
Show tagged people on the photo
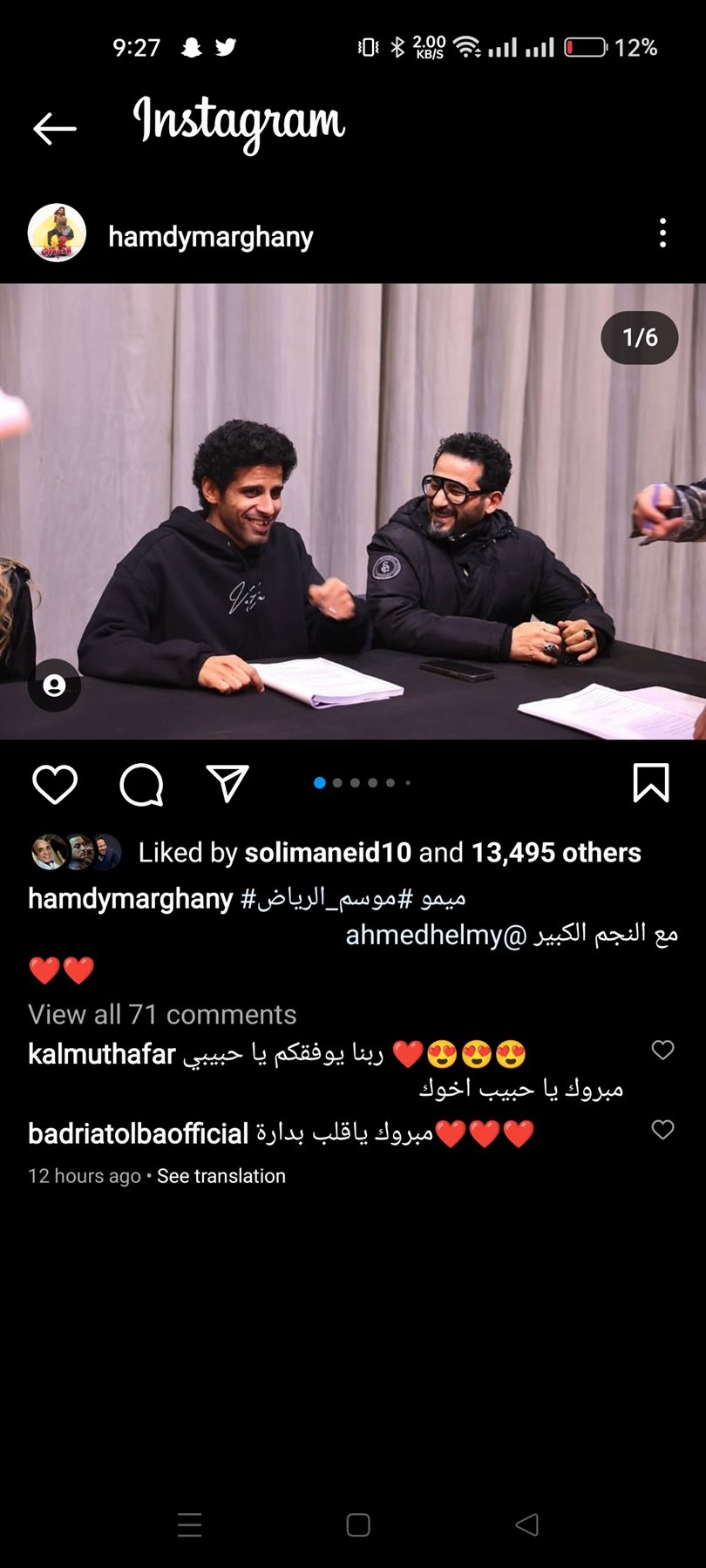54,686
